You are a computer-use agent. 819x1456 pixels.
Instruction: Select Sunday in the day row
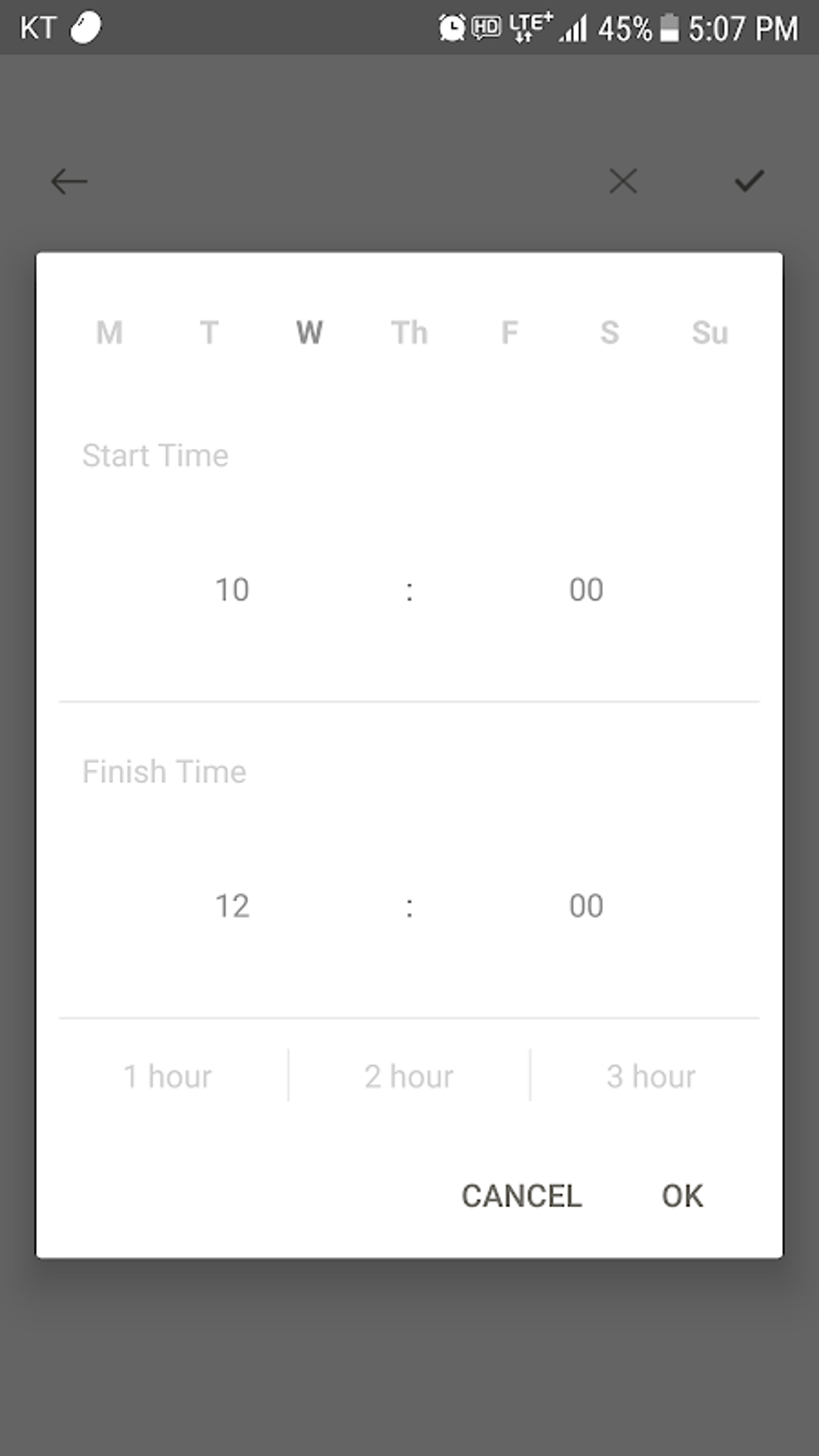click(x=710, y=332)
